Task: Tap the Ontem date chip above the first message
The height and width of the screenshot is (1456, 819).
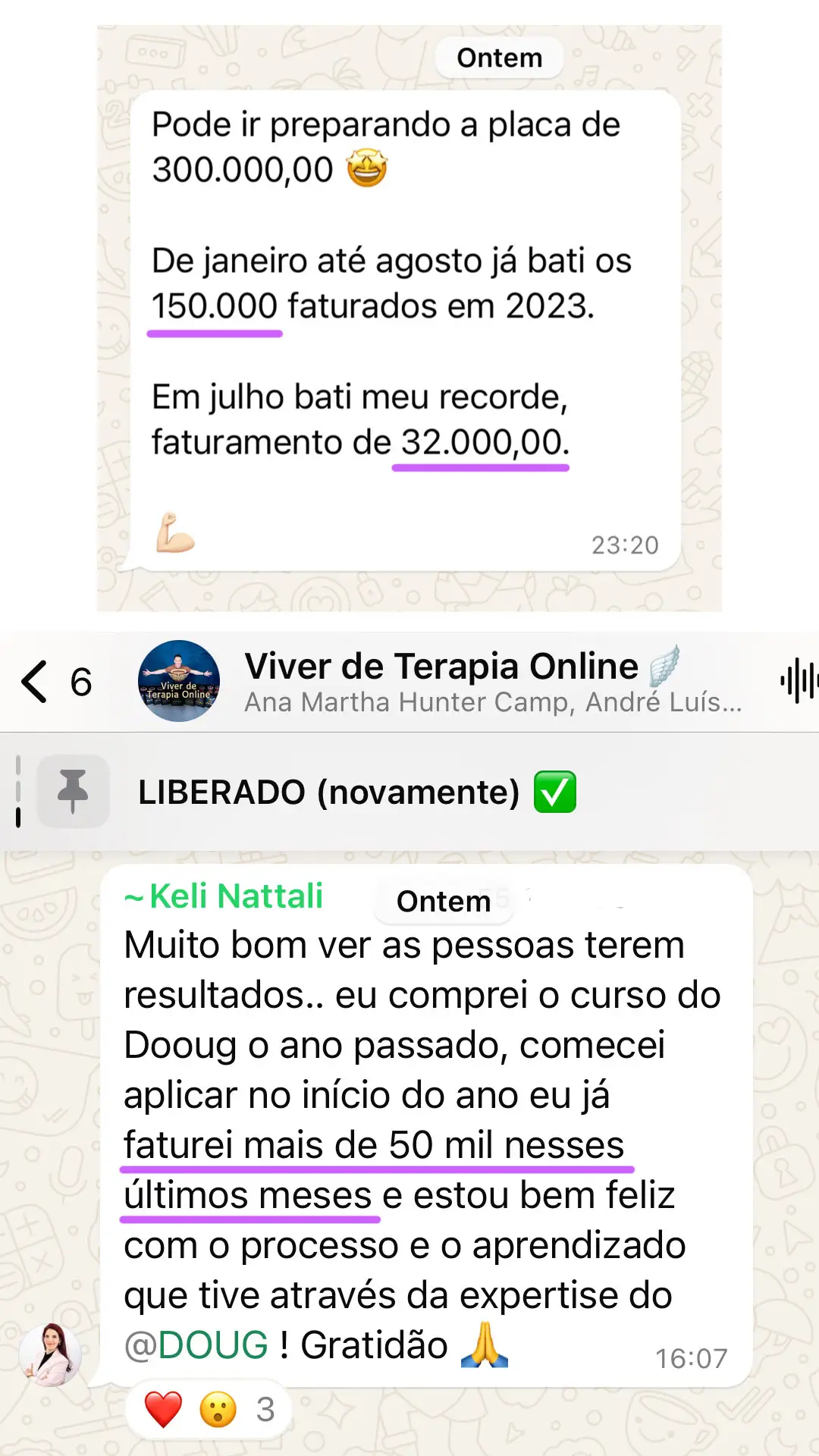Action: click(498, 57)
